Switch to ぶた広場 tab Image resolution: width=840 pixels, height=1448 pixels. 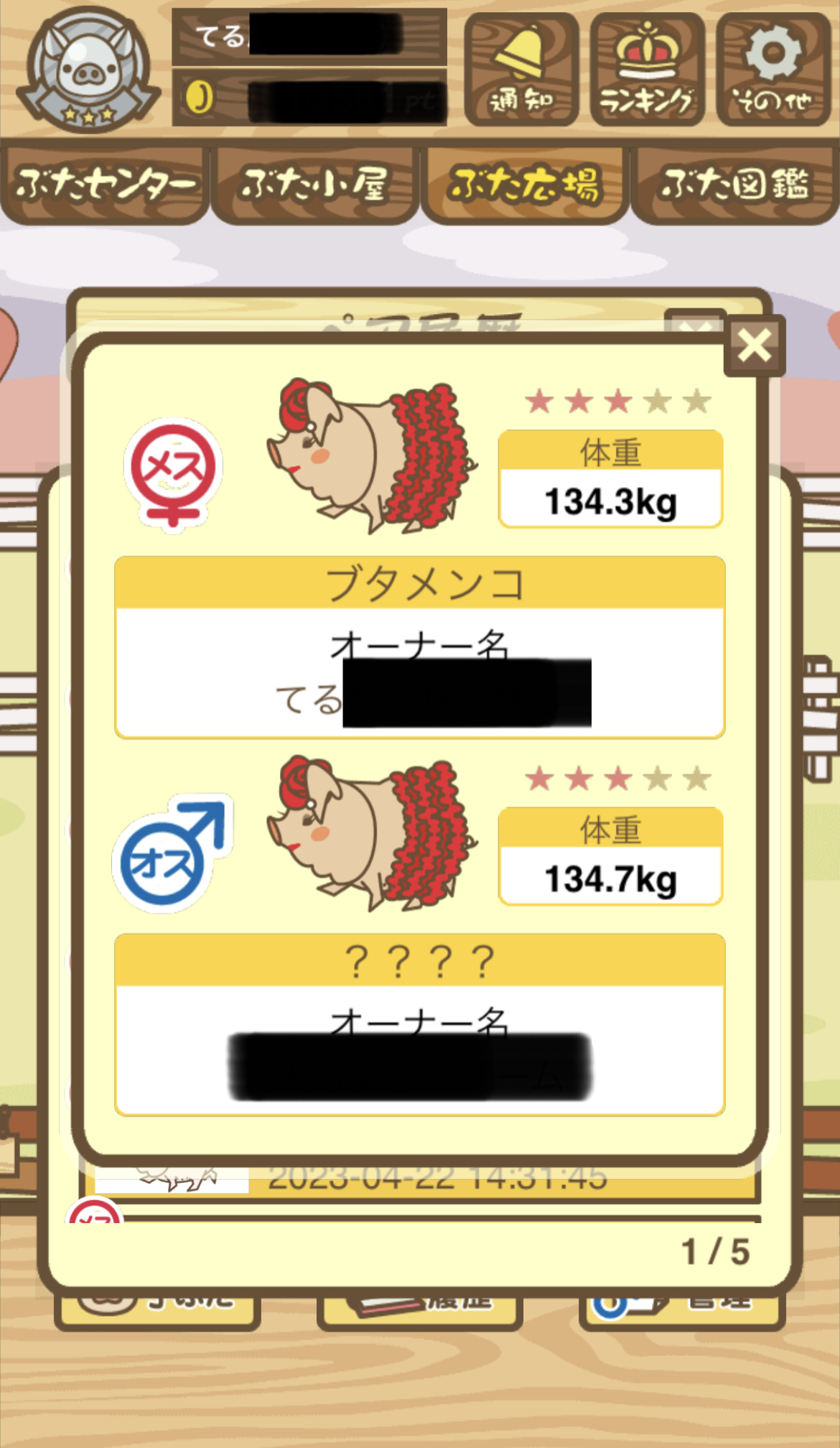click(524, 185)
